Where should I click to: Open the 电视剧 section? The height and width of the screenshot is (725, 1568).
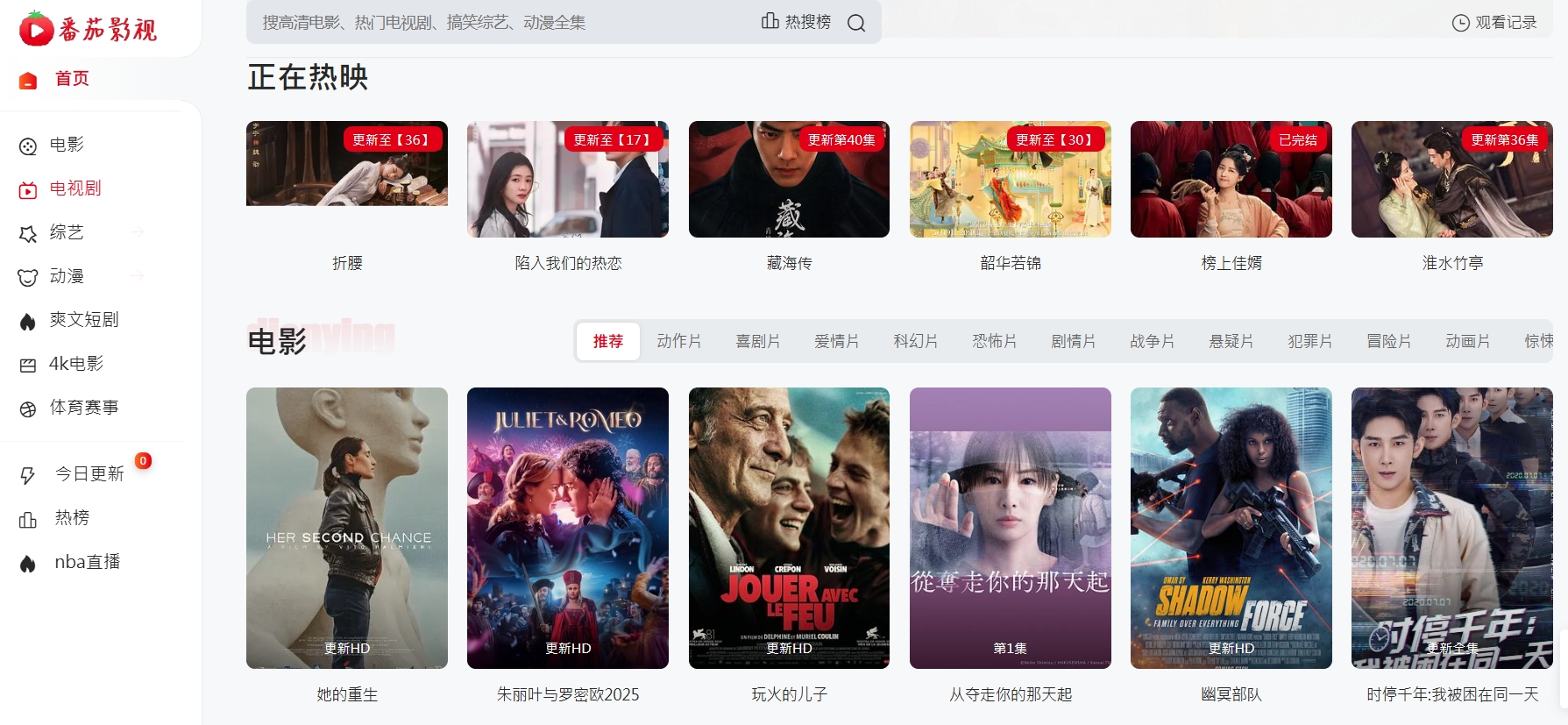click(74, 188)
